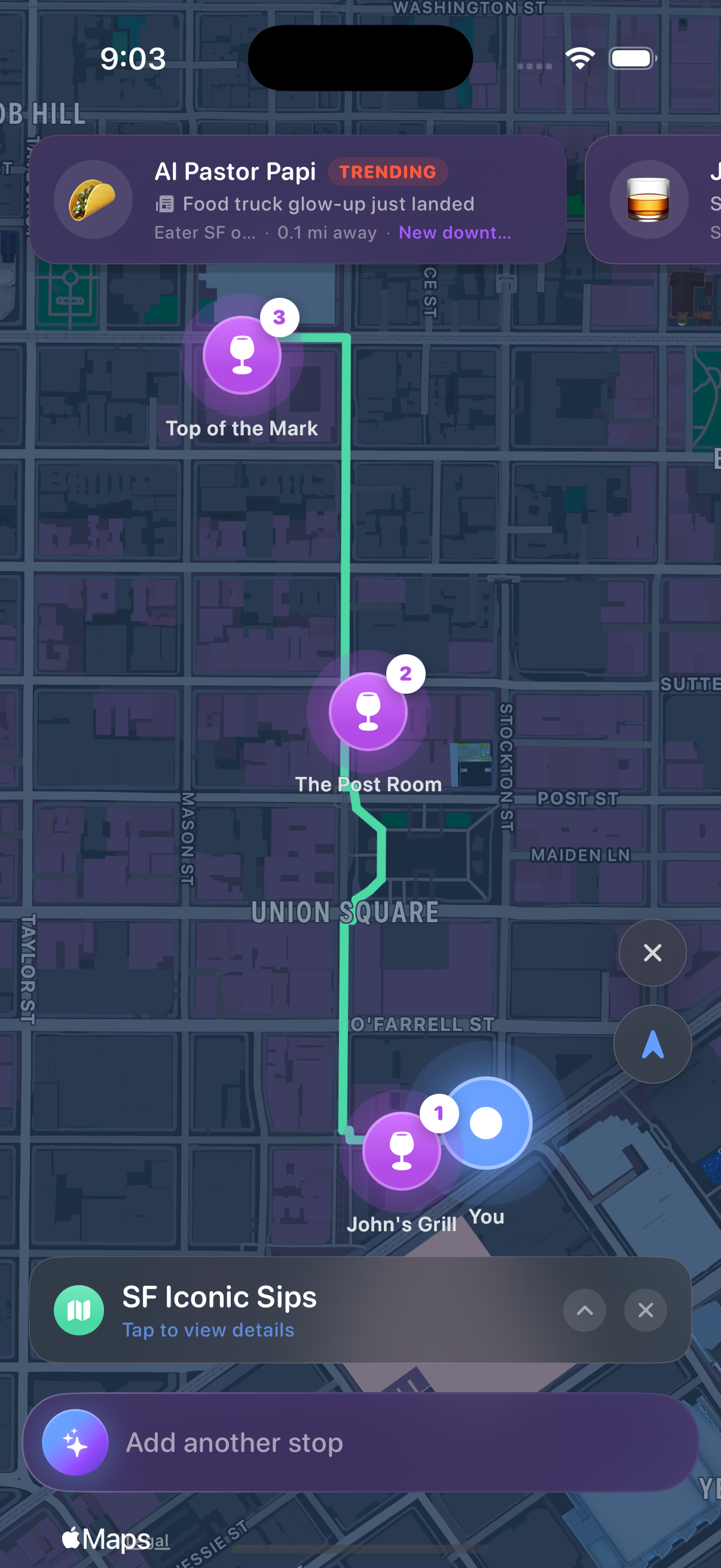
Task: Add another stop to the route
Action: click(360, 1442)
